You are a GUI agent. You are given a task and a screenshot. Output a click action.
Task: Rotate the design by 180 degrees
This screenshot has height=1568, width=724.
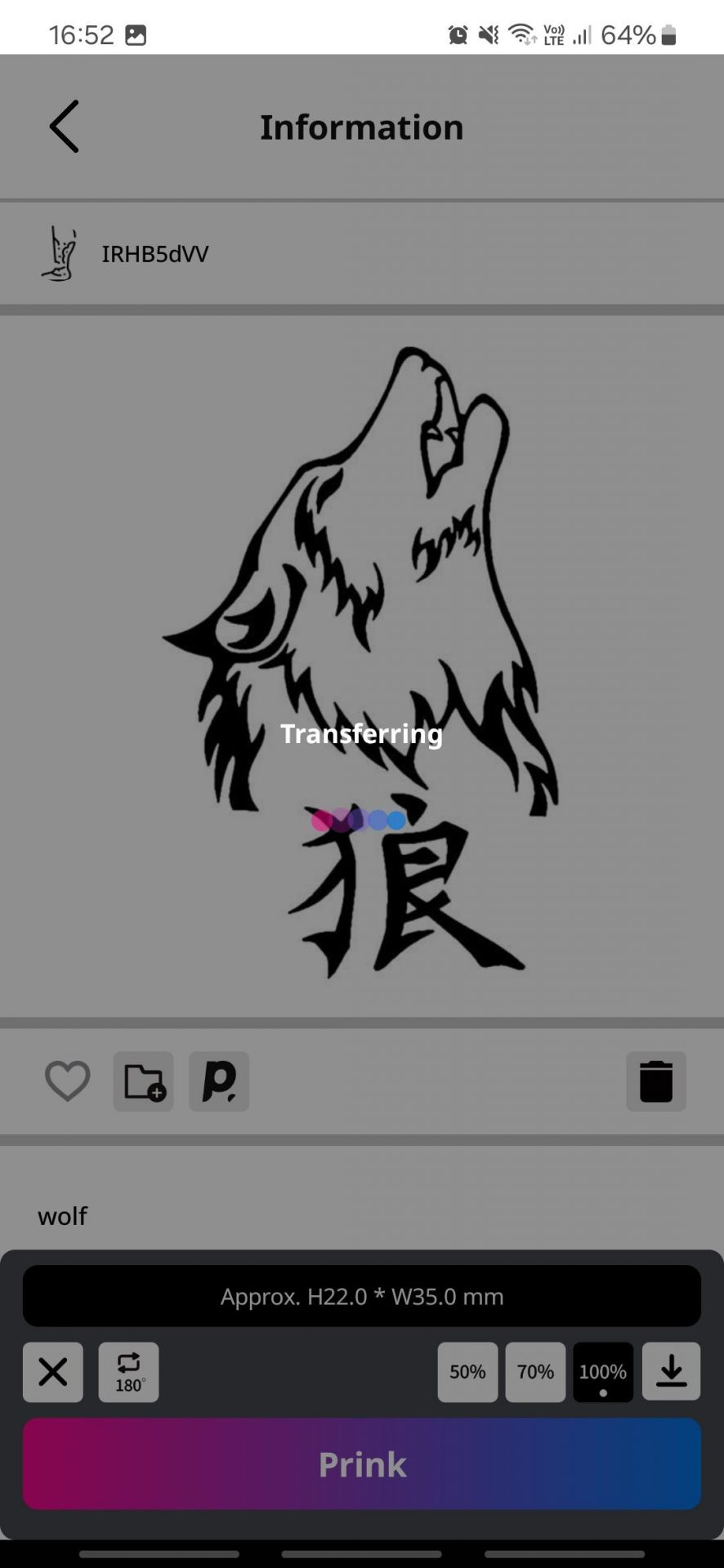[x=129, y=1372]
